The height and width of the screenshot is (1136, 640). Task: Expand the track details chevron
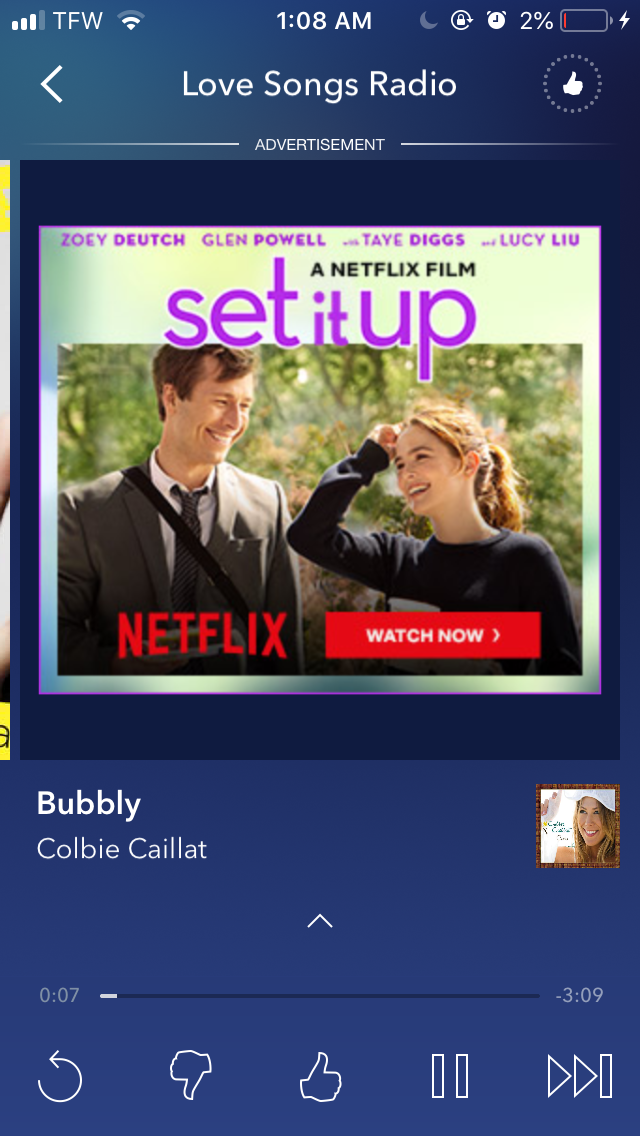pyautogui.click(x=319, y=921)
